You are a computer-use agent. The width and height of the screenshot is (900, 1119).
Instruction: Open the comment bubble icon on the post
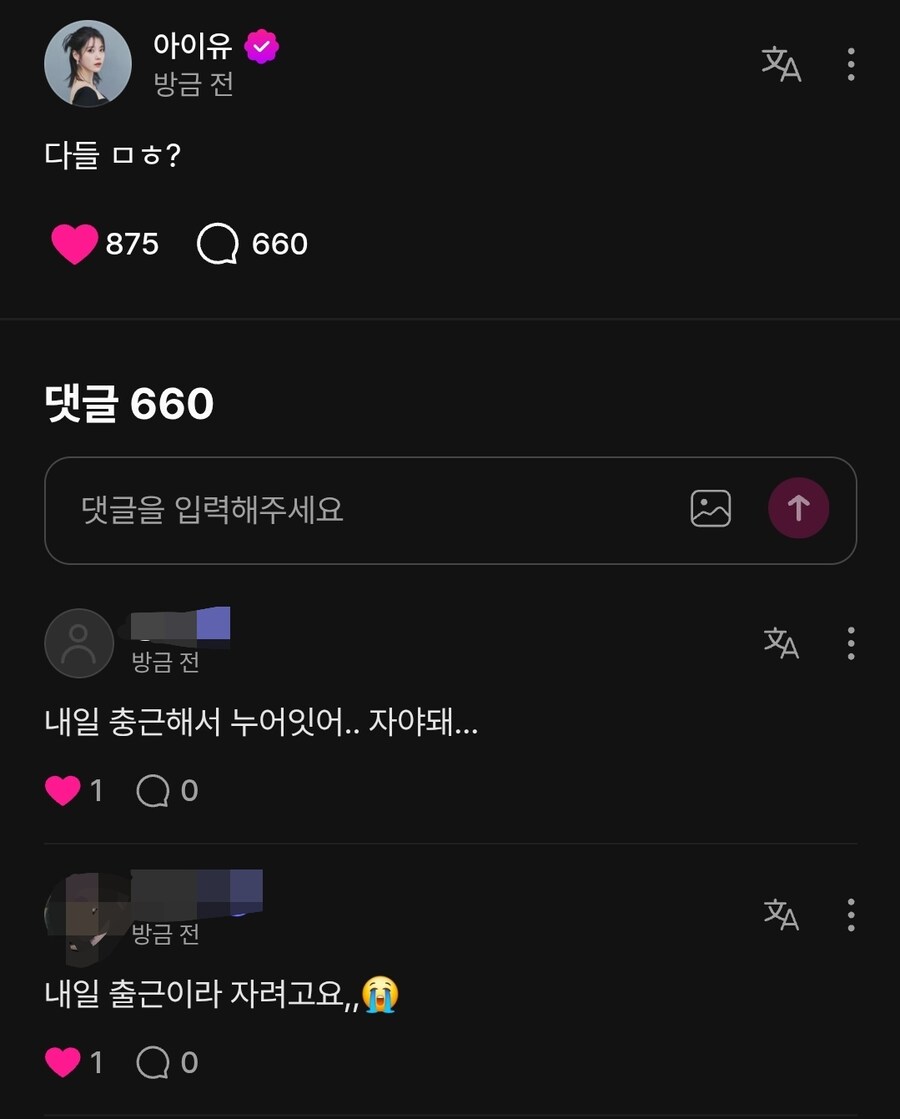point(219,242)
